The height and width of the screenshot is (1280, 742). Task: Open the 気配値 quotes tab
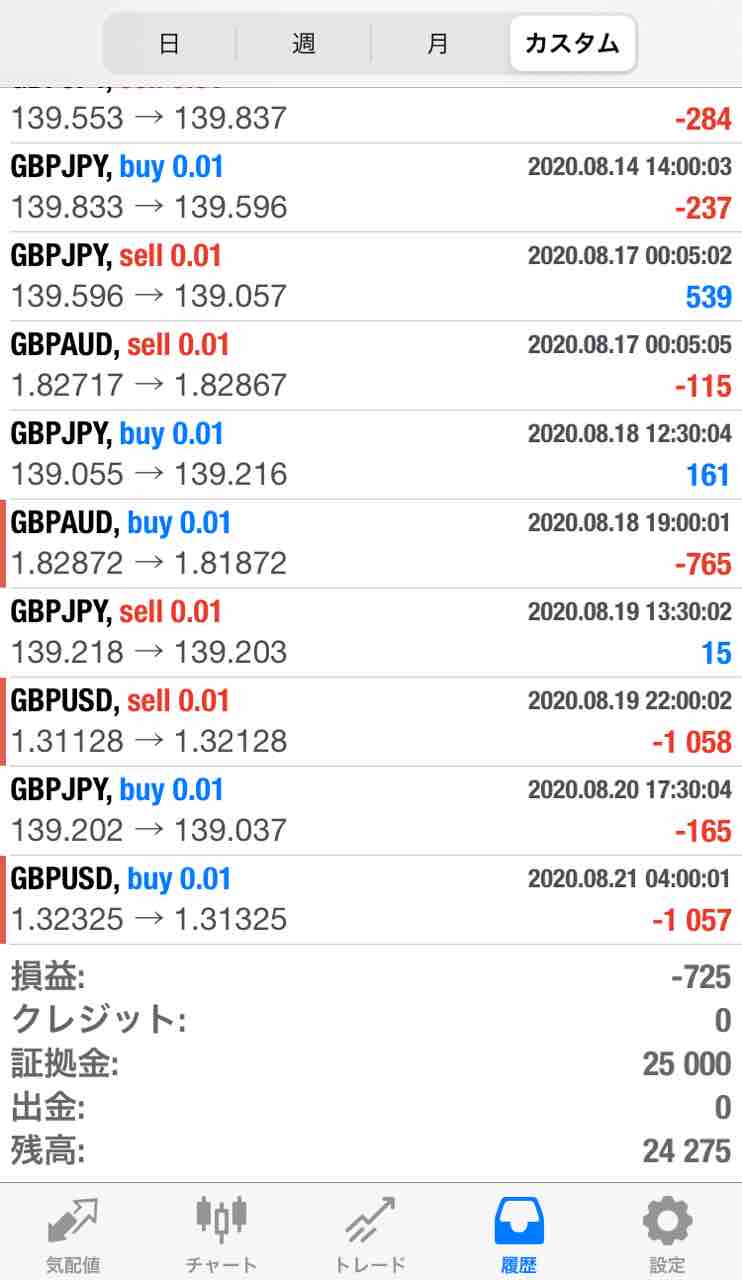pos(73,1233)
